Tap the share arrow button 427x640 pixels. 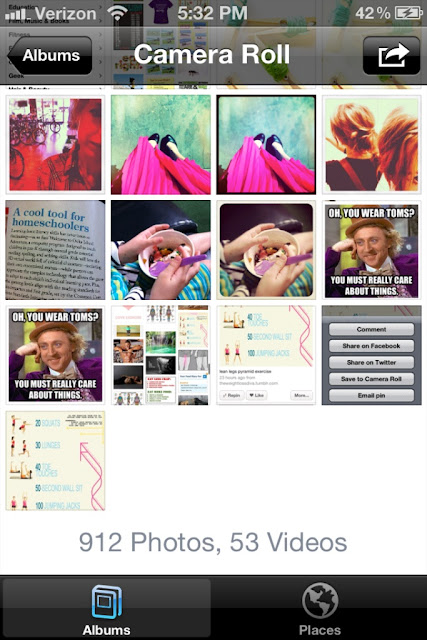click(x=391, y=56)
